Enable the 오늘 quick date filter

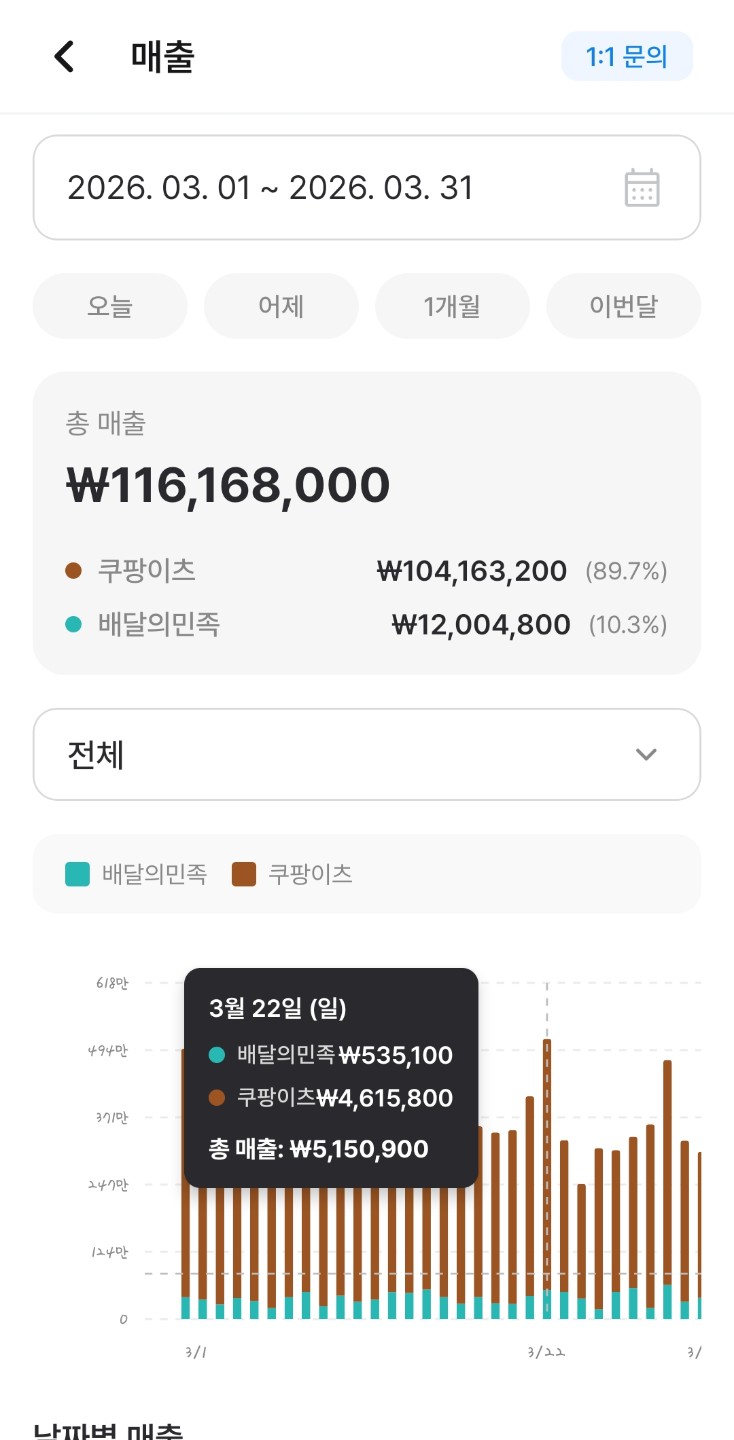coord(109,306)
